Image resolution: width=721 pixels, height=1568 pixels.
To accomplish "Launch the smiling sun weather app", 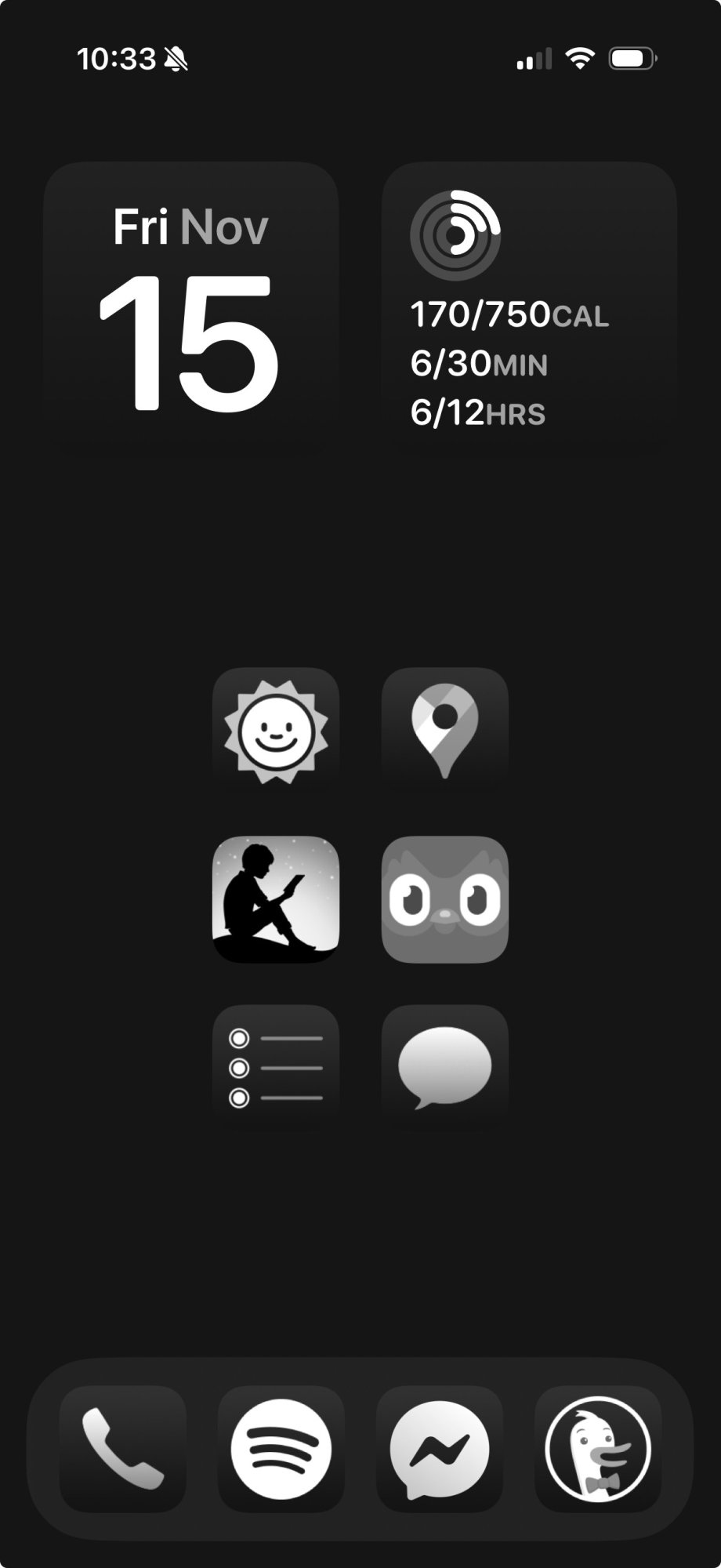I will click(276, 731).
